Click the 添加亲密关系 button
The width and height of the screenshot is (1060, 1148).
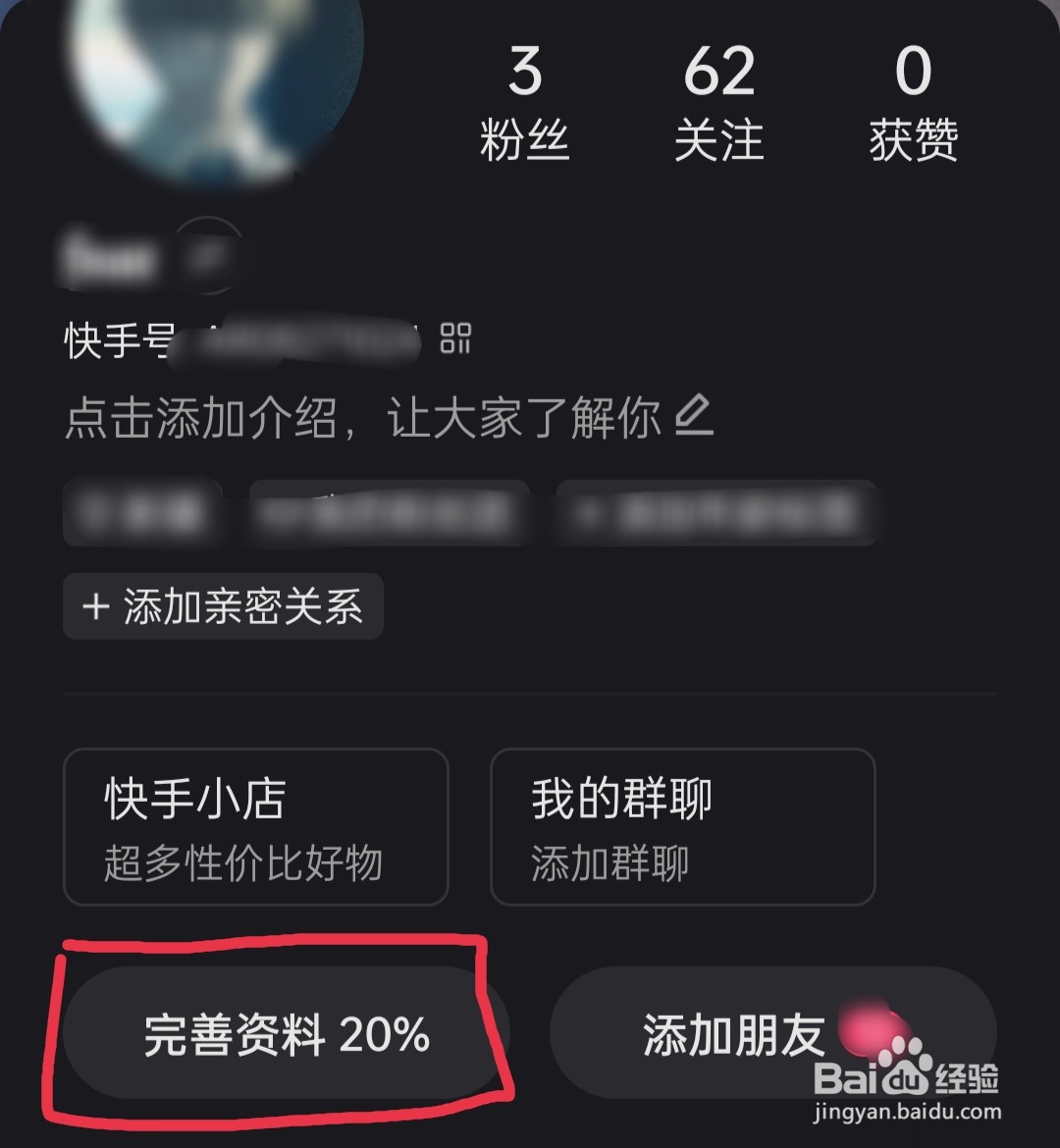pyautogui.click(x=222, y=607)
